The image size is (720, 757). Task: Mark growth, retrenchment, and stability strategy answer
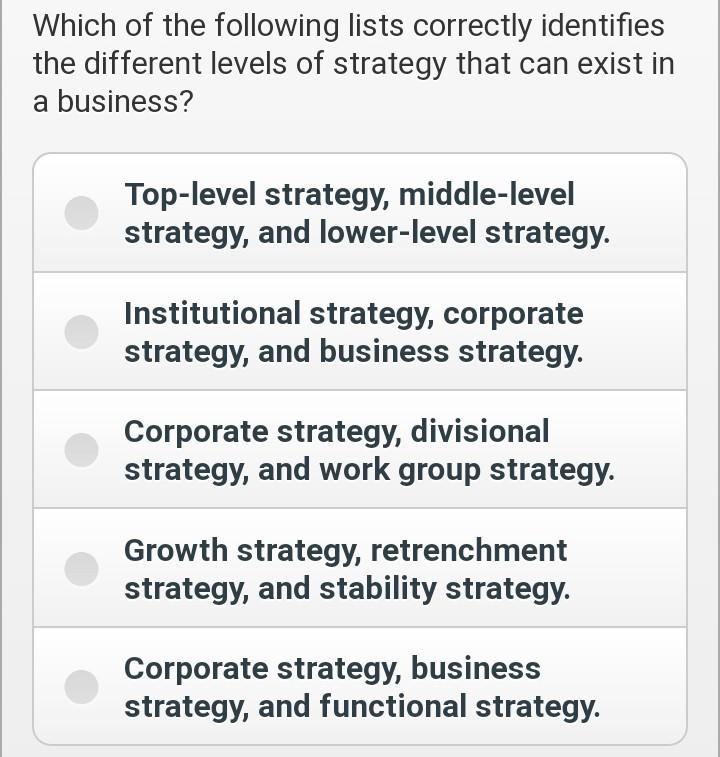(x=82, y=568)
